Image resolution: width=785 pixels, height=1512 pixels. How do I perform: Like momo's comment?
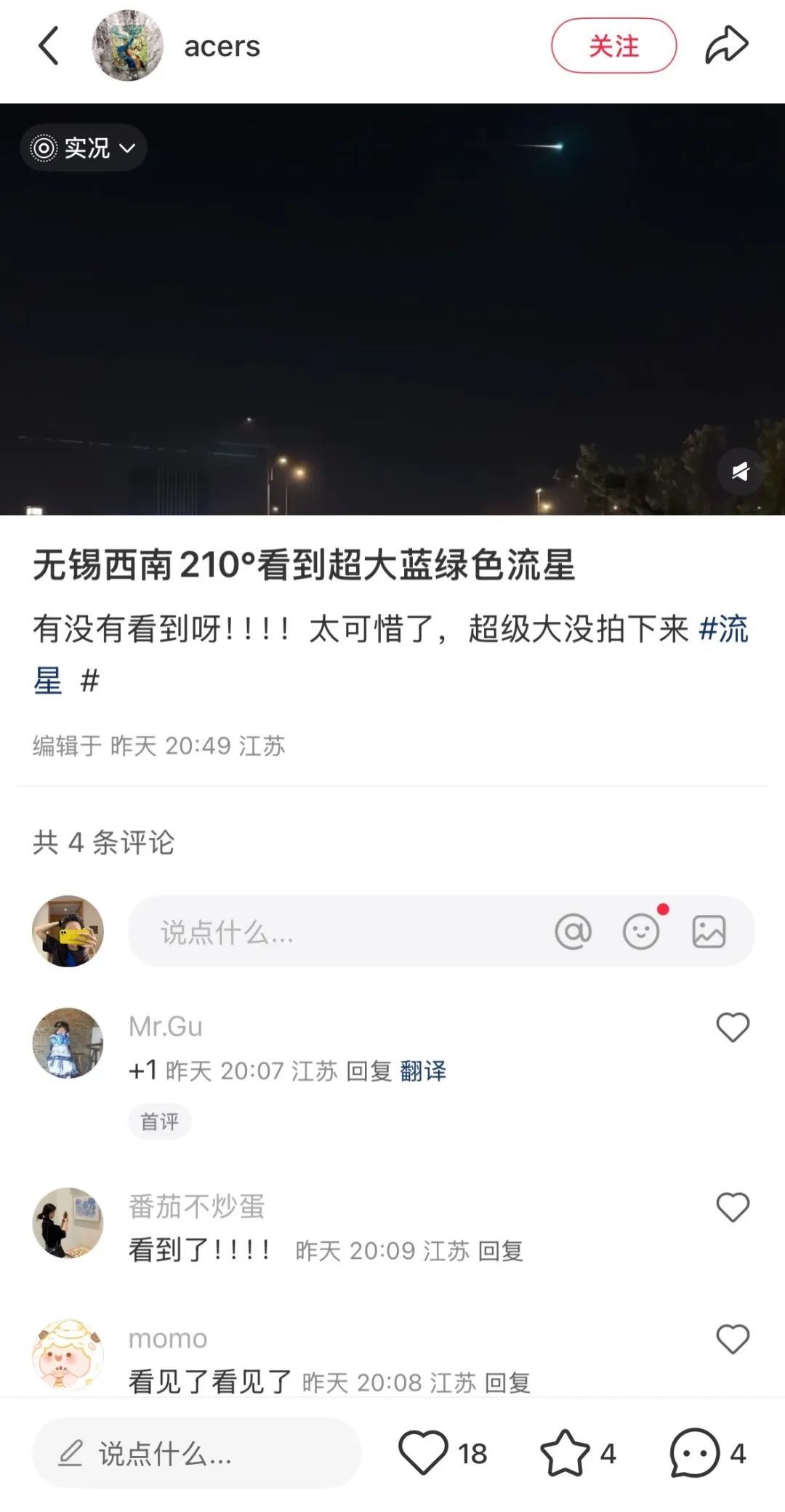733,1339
